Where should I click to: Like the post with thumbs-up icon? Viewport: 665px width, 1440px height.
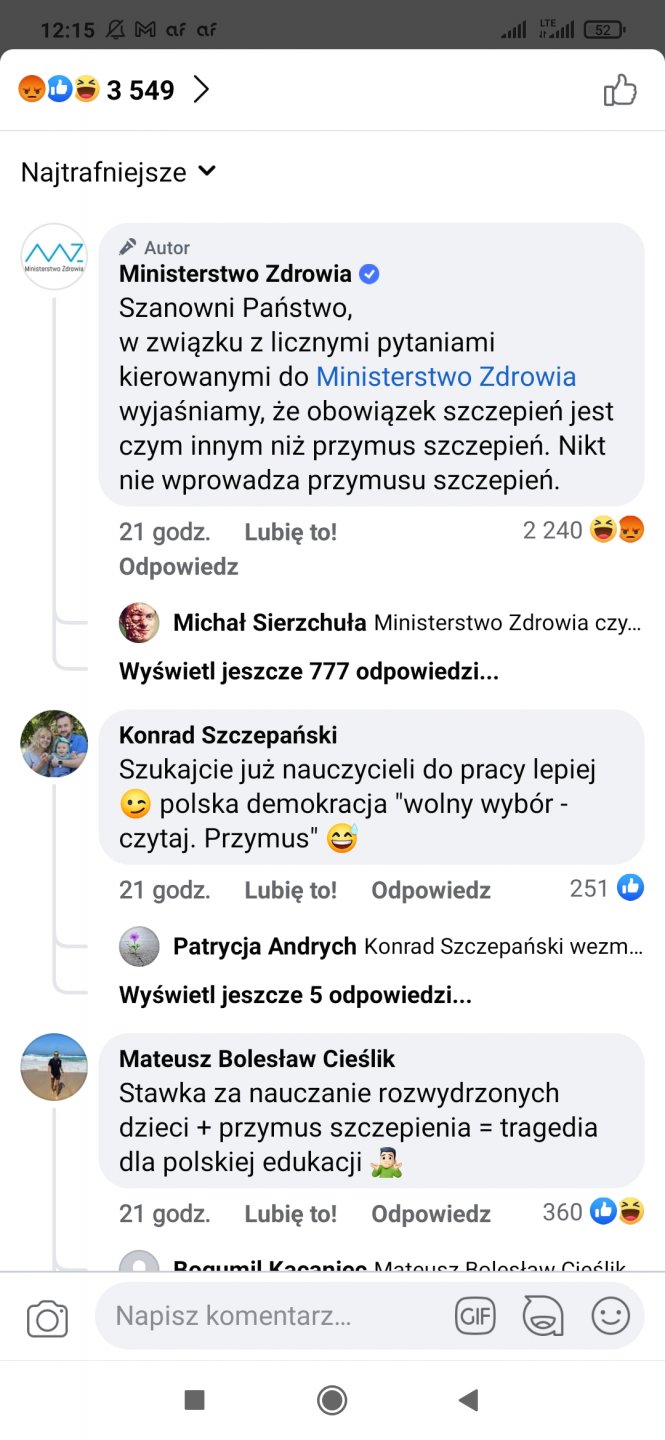click(x=620, y=91)
